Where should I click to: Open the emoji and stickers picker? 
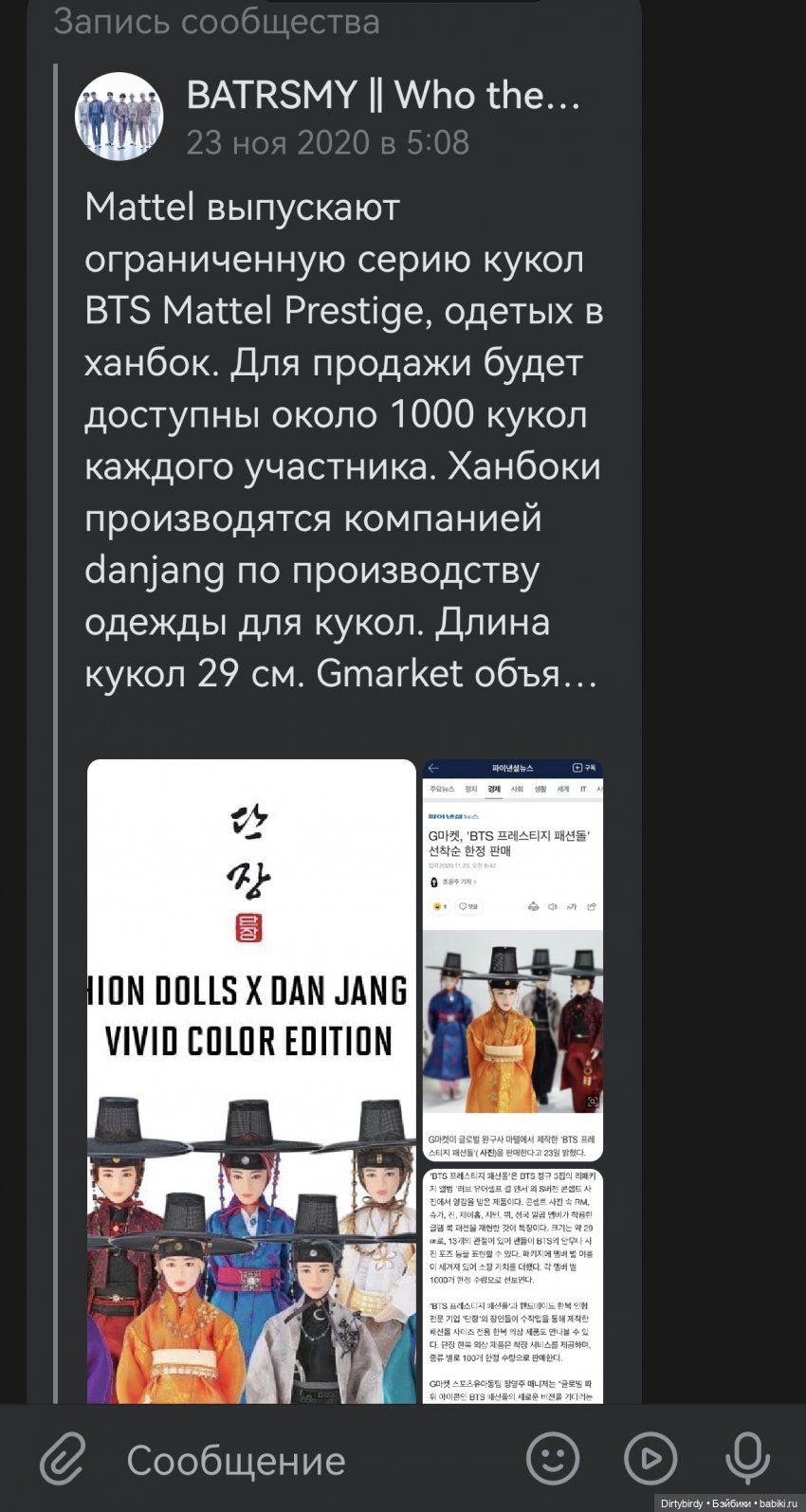[x=552, y=1458]
